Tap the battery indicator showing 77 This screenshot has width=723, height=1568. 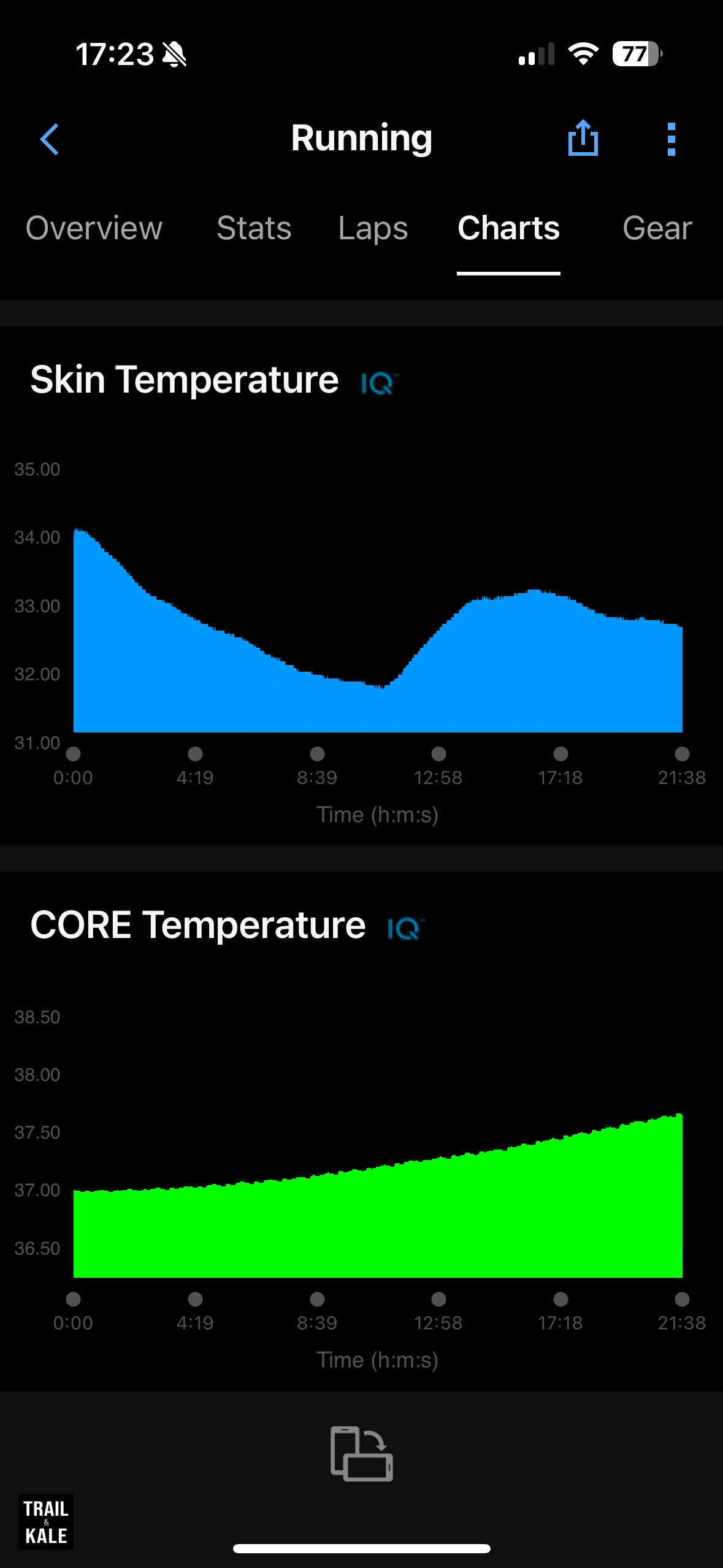(635, 55)
